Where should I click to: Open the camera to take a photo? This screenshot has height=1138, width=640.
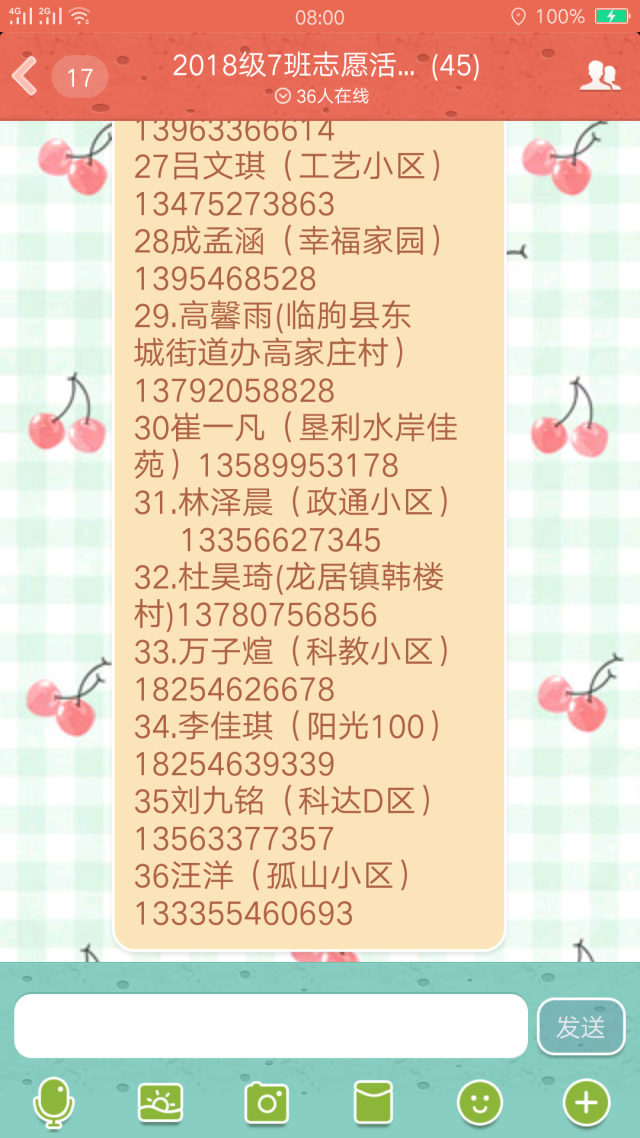pos(267,1102)
